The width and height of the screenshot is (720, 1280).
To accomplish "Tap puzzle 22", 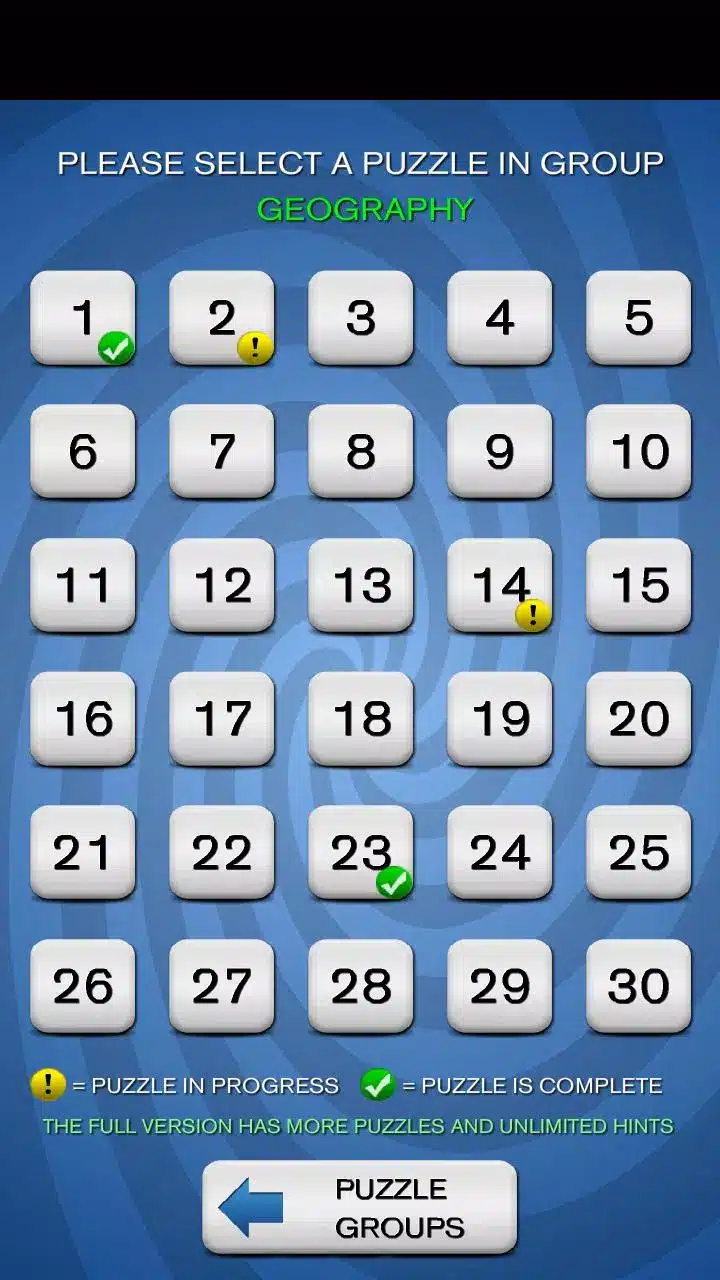I will click(221, 852).
